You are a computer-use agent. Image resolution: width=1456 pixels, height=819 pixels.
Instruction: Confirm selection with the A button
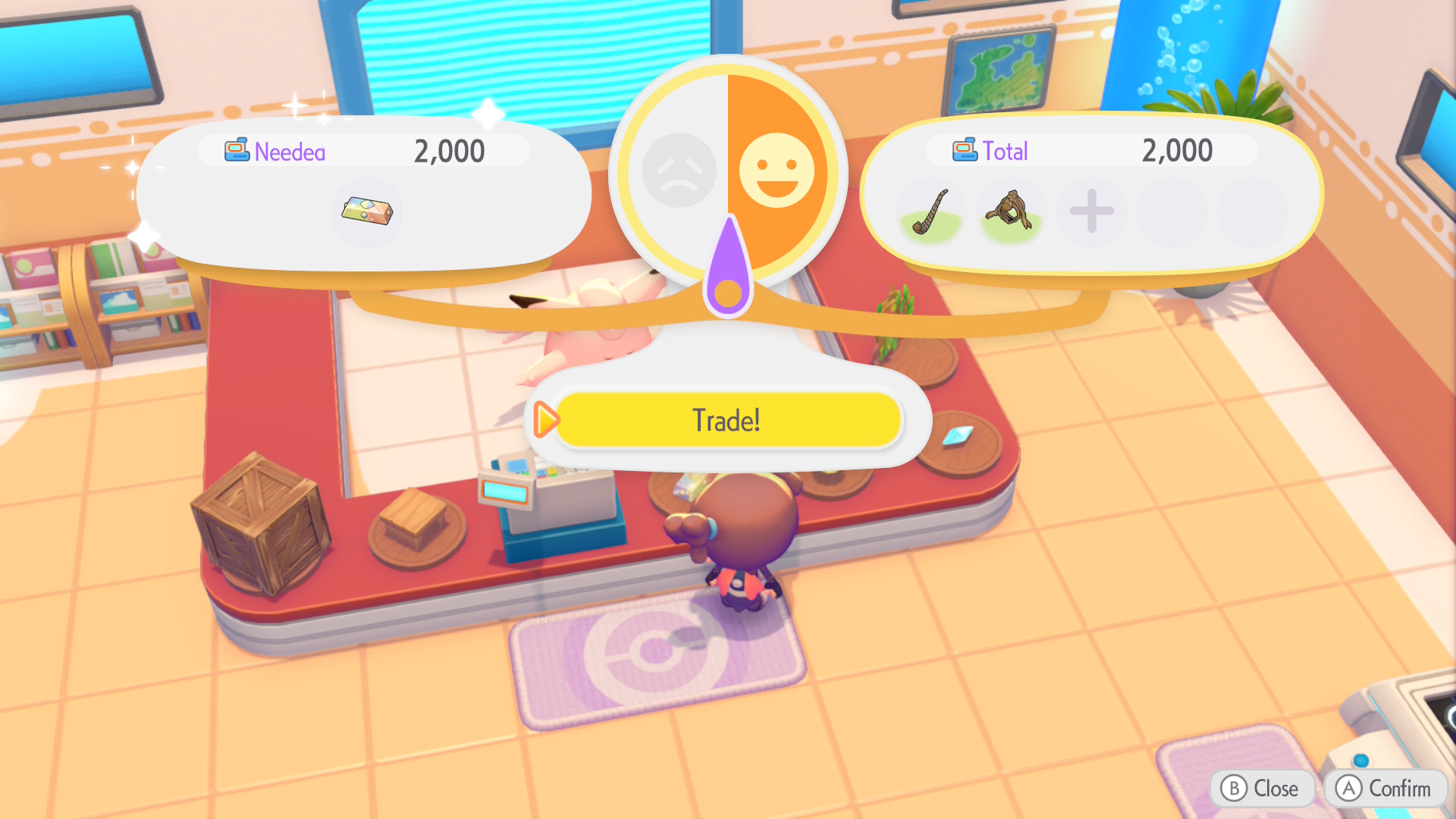point(1385,789)
